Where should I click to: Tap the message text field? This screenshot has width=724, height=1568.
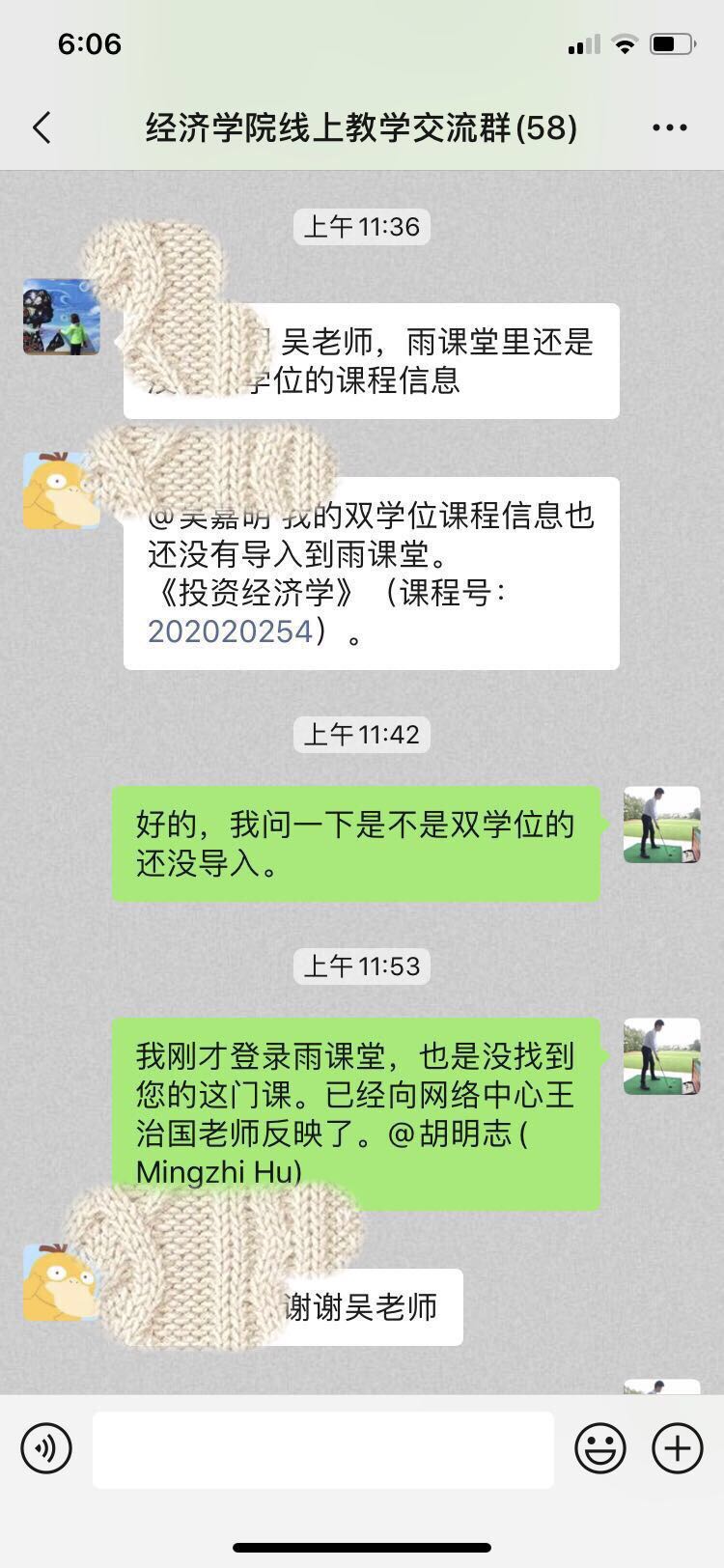[323, 1449]
